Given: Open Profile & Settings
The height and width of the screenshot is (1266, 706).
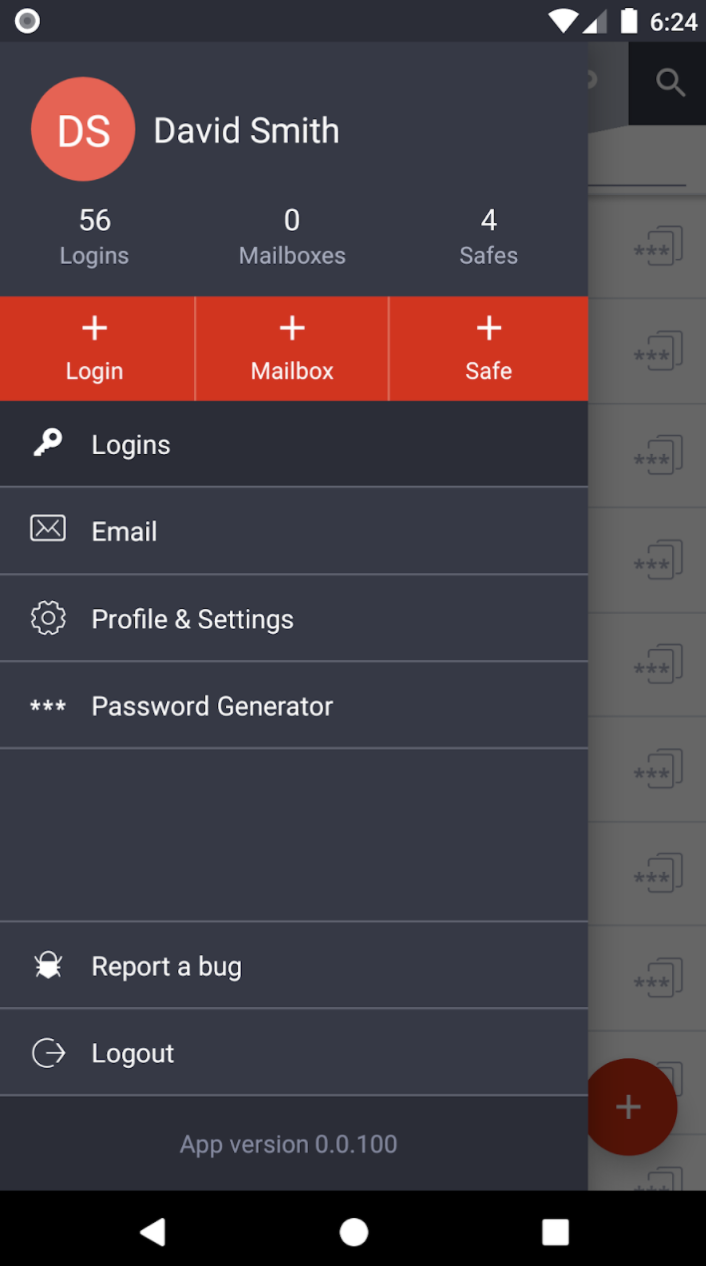Looking at the screenshot, I should tap(293, 619).
